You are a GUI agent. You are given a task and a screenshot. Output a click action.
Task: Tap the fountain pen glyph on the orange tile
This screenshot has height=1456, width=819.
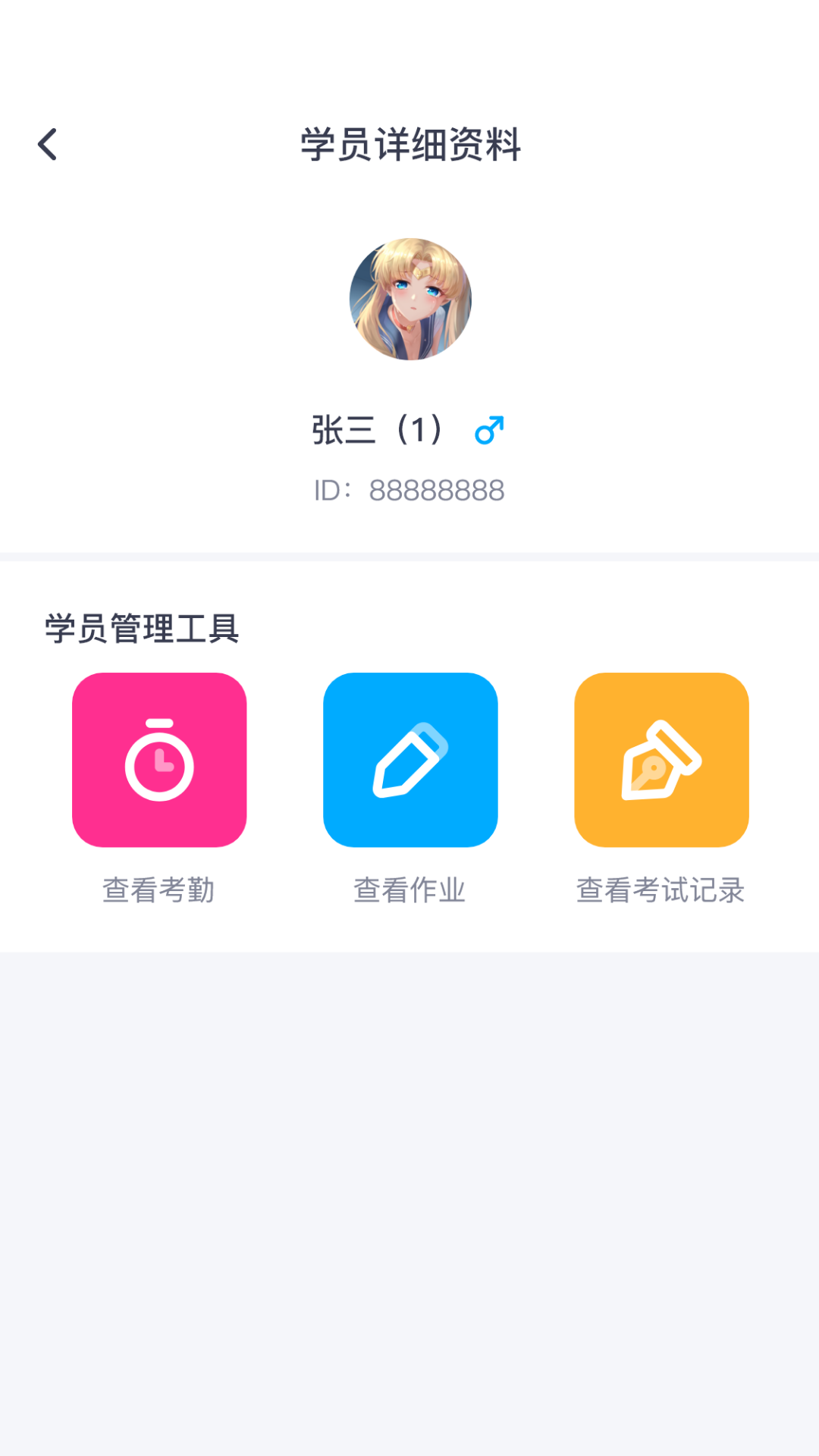[x=661, y=761]
